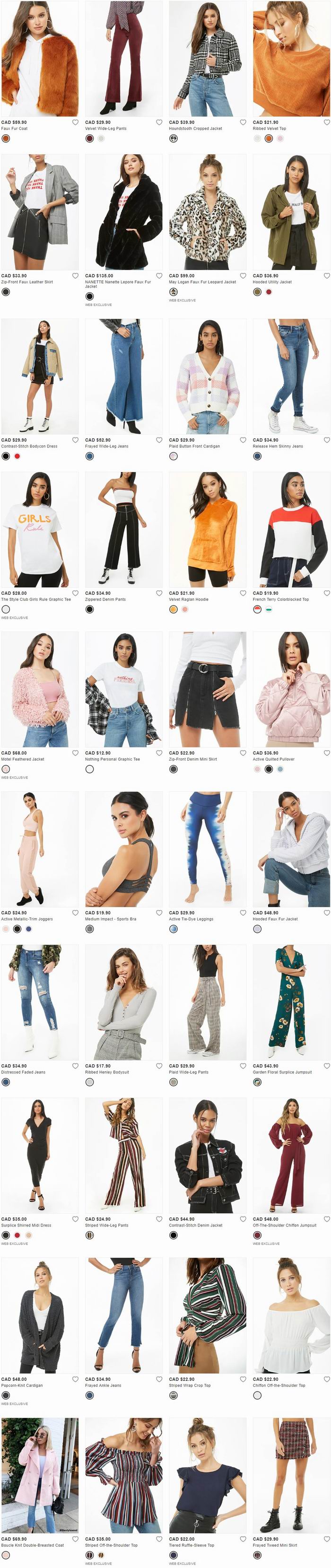The height and width of the screenshot is (1568, 331).
Task: Select the red swatch for Hooded Utility Jacket
Action: point(268,292)
